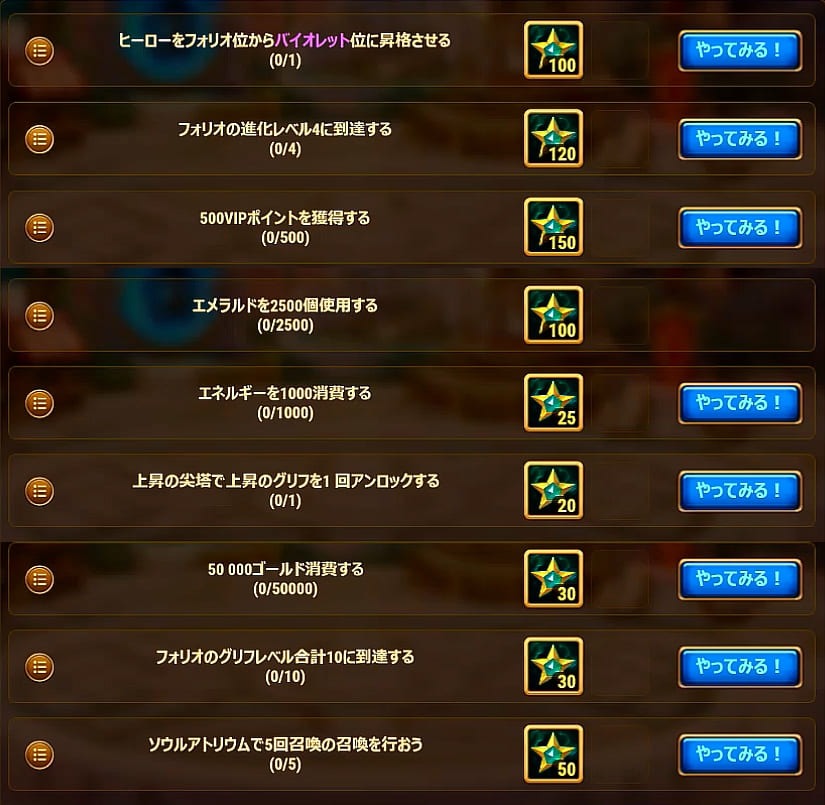825x805 pixels.
Task: View the 100 star reward for the emerald quest
Action: pyautogui.click(x=553, y=315)
